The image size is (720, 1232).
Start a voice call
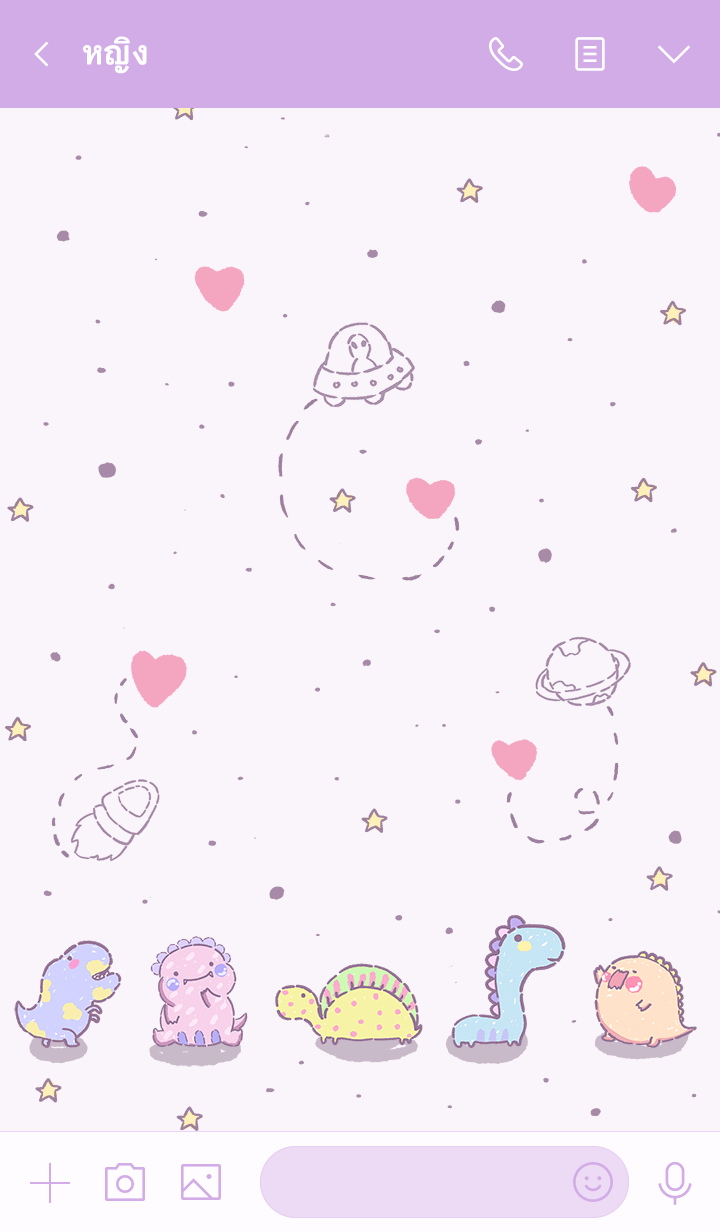point(505,54)
